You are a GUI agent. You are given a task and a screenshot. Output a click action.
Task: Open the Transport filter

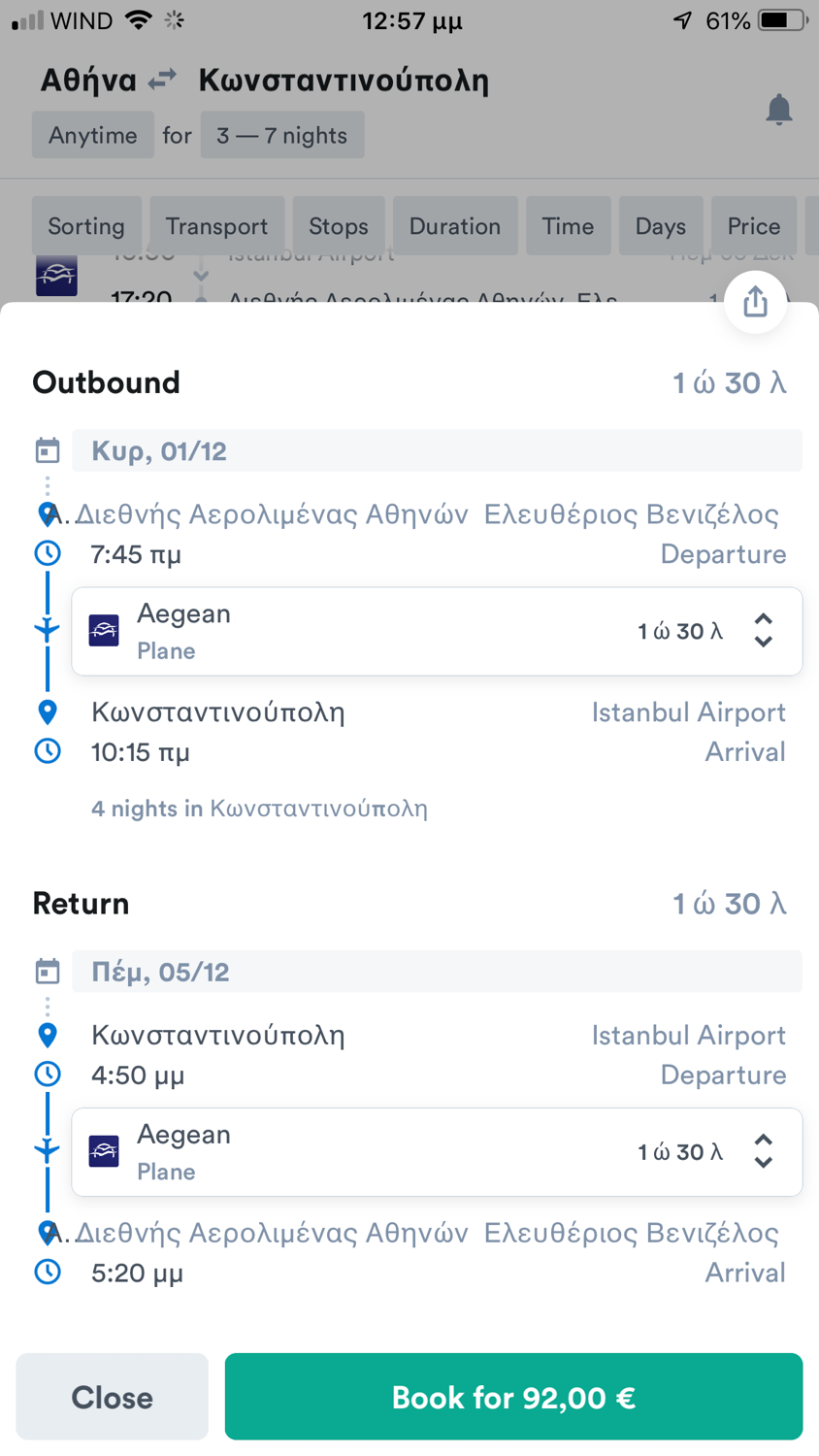[216, 226]
